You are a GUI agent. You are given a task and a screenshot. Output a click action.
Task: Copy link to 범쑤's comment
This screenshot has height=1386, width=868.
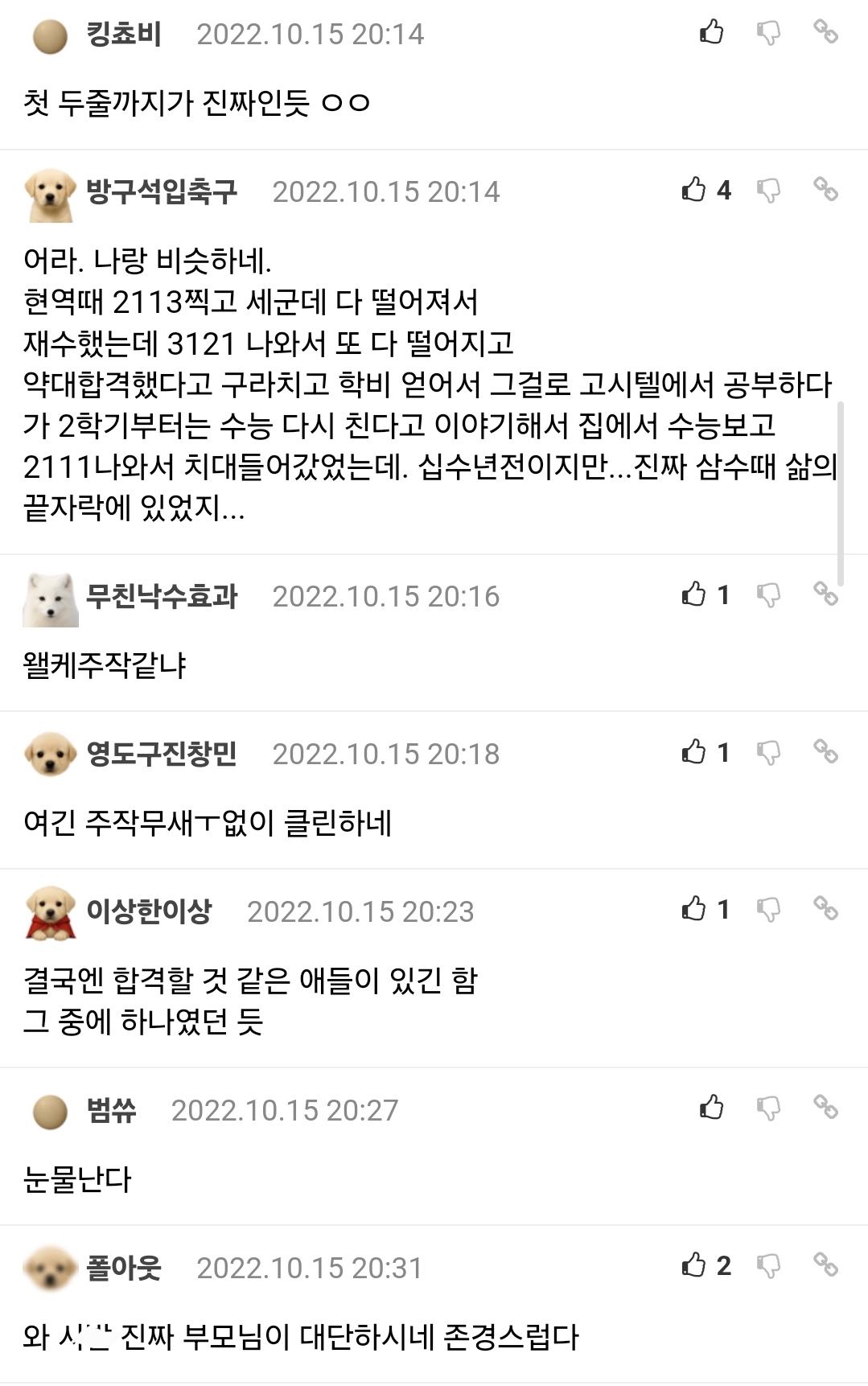(825, 1108)
